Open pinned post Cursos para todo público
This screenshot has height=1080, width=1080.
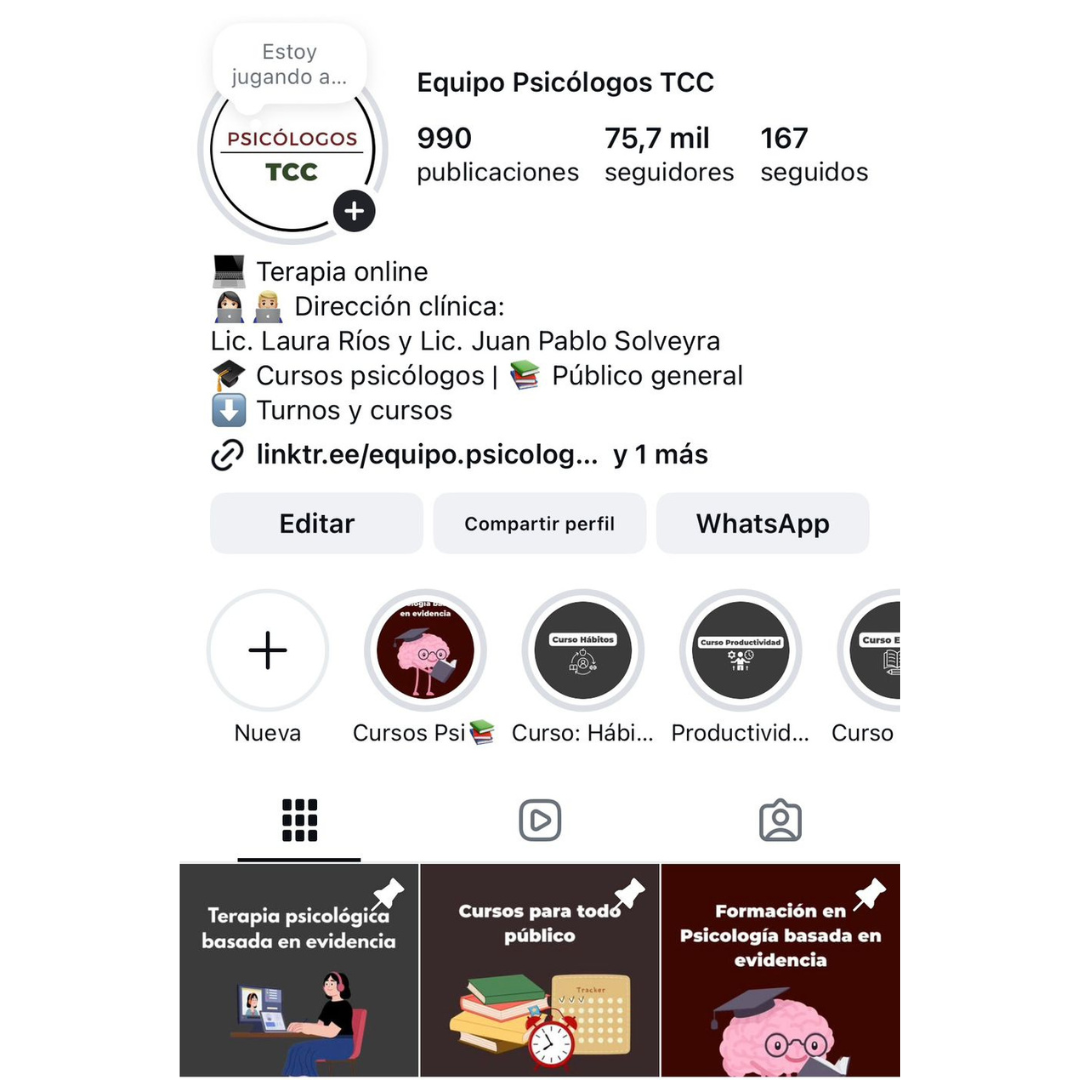point(540,970)
